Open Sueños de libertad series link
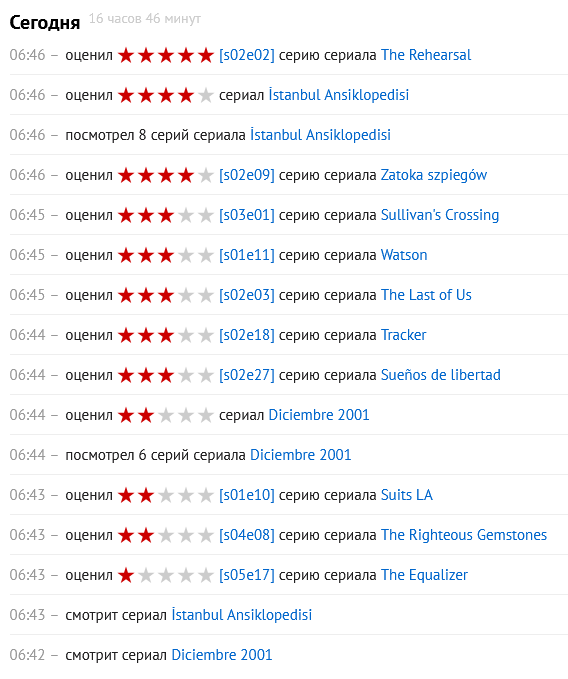 (441, 375)
